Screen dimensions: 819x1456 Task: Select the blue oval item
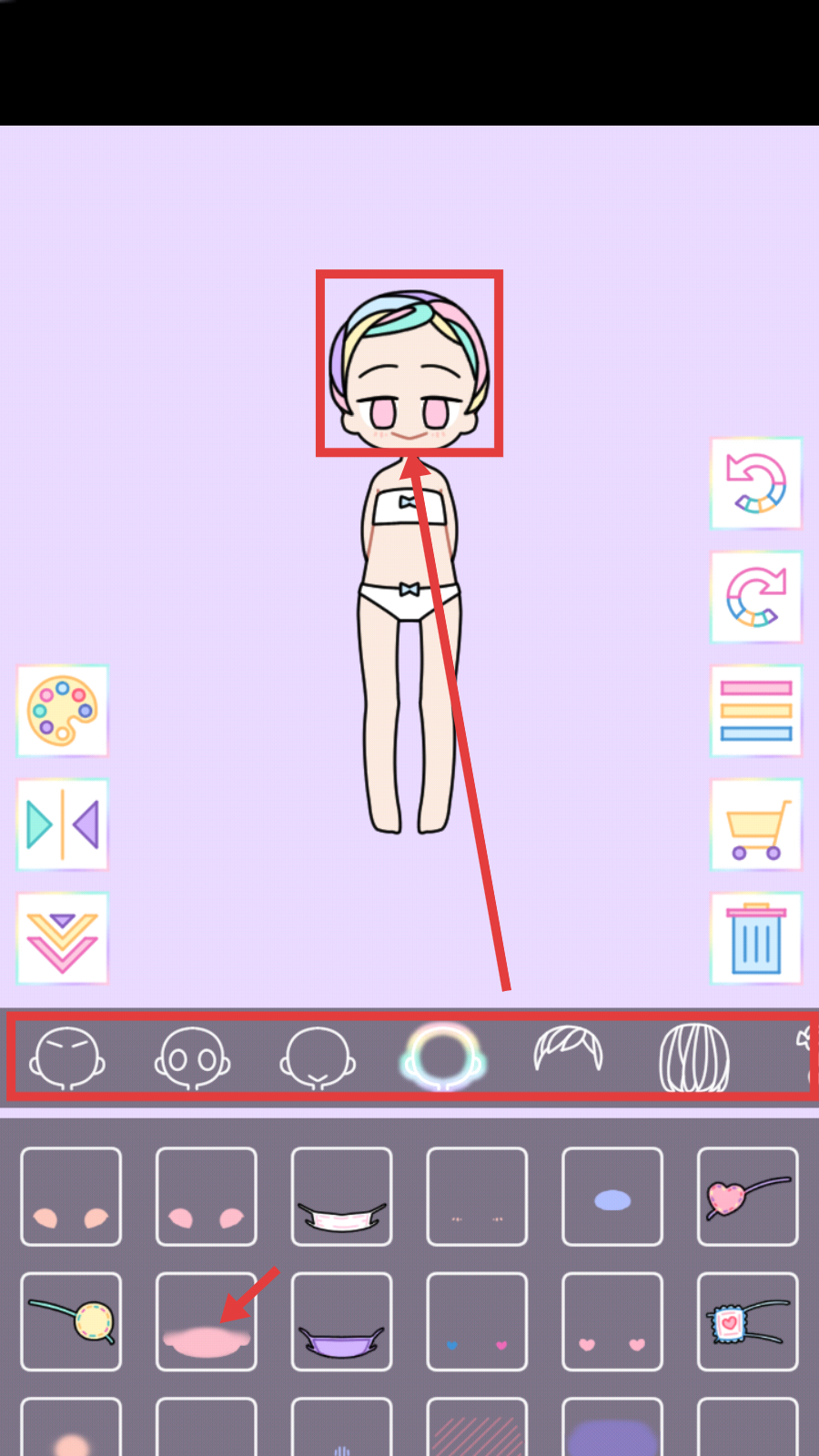point(612,1197)
